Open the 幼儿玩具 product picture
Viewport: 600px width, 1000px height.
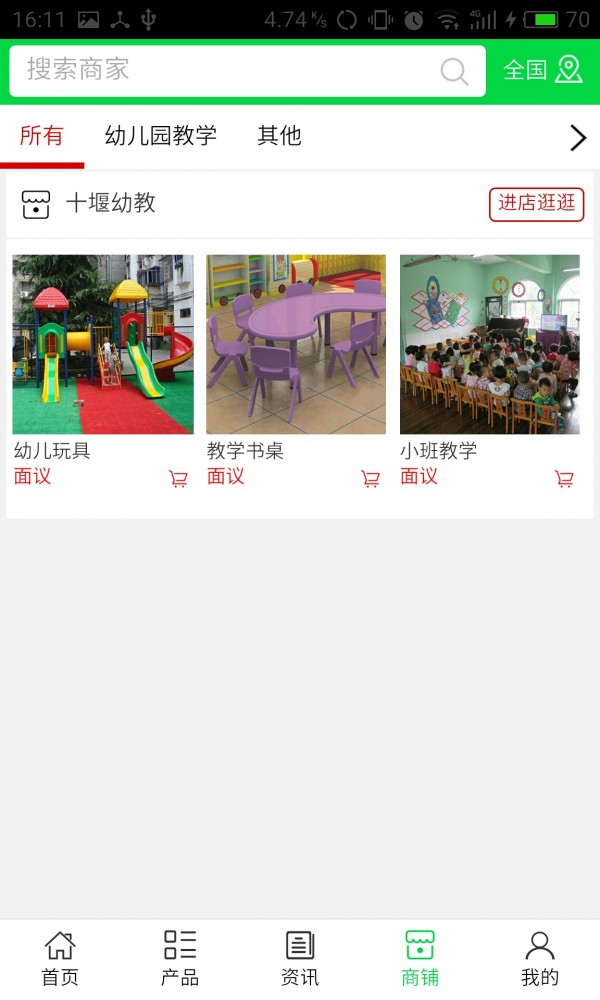[x=103, y=344]
